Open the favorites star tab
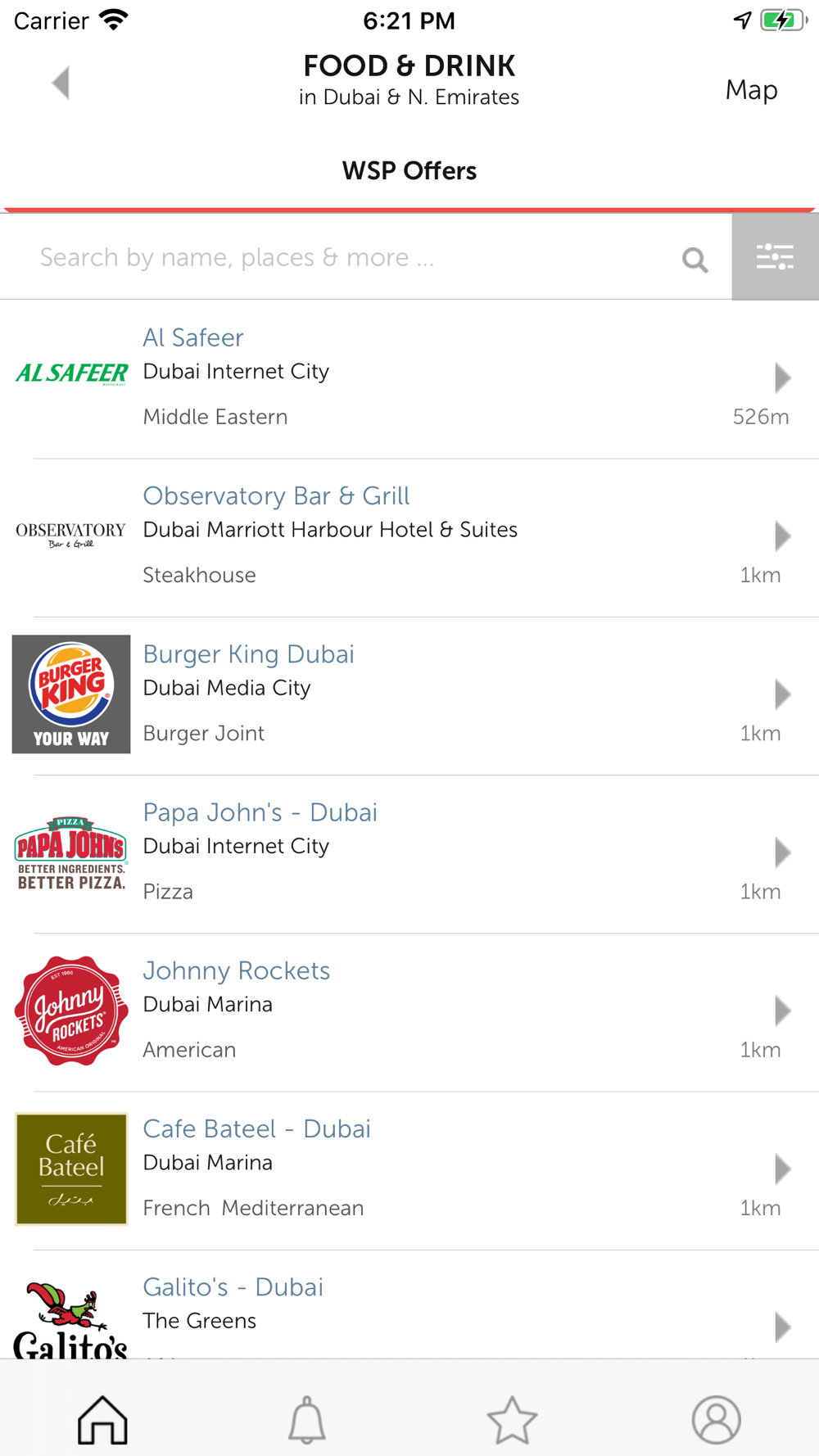819x1456 pixels. 512,1419
